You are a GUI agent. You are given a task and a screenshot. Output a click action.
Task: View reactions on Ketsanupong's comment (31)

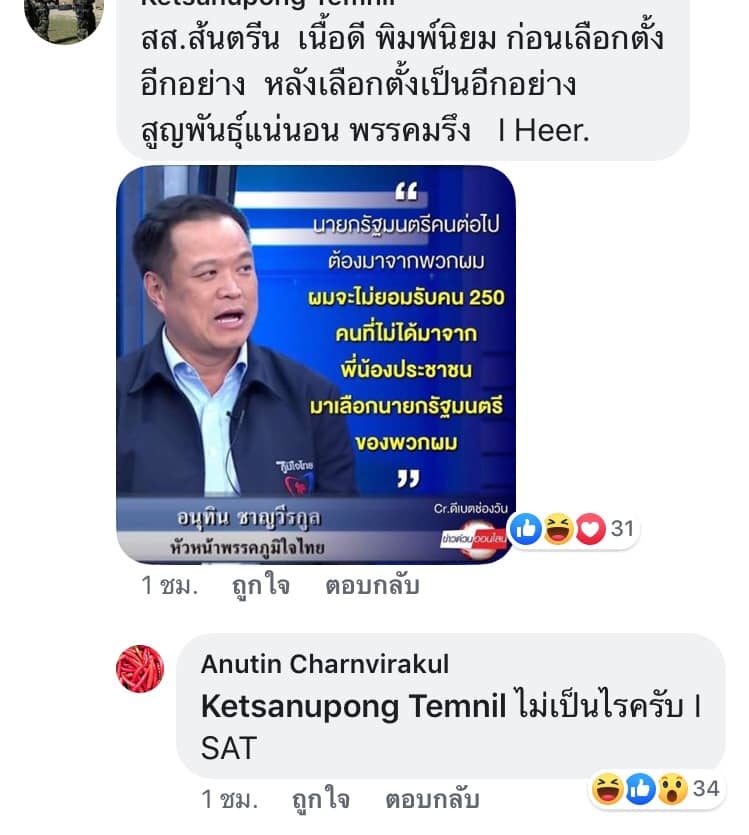pos(574,528)
